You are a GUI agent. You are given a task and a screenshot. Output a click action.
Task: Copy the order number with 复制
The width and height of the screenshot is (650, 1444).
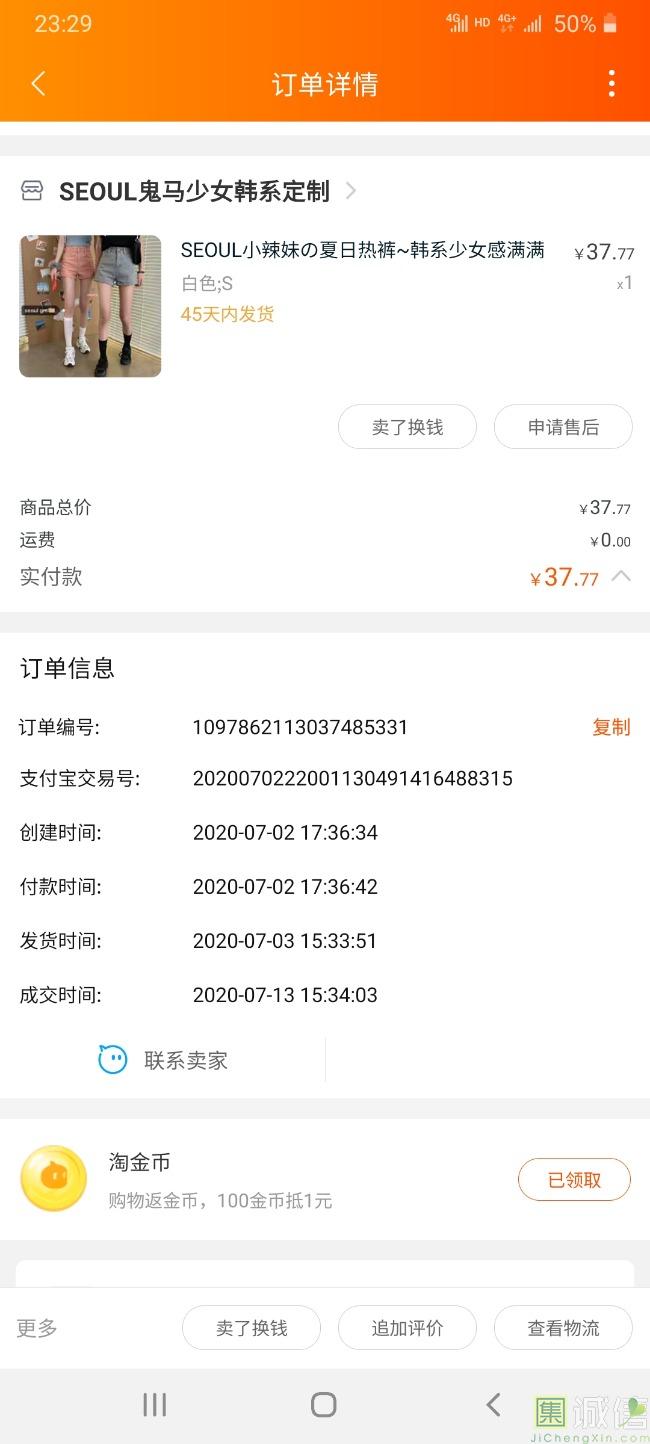[611, 727]
